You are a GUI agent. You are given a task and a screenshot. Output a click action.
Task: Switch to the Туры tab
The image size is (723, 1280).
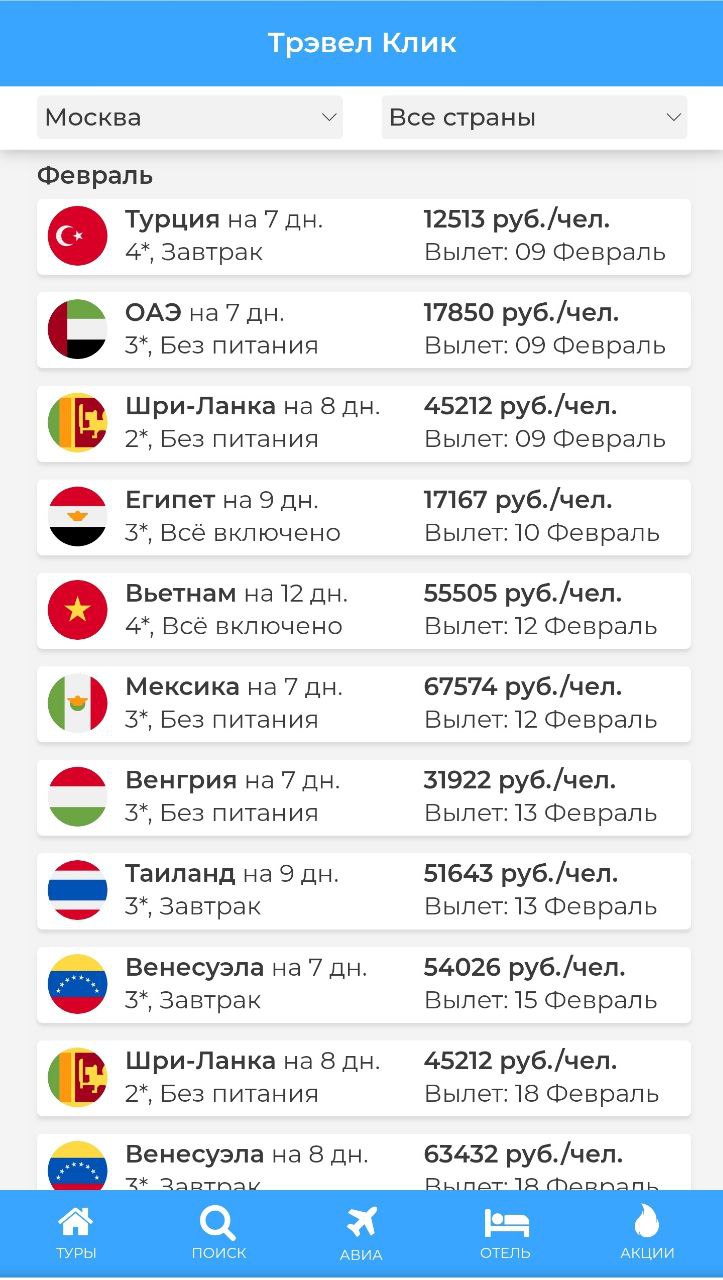[76, 1234]
